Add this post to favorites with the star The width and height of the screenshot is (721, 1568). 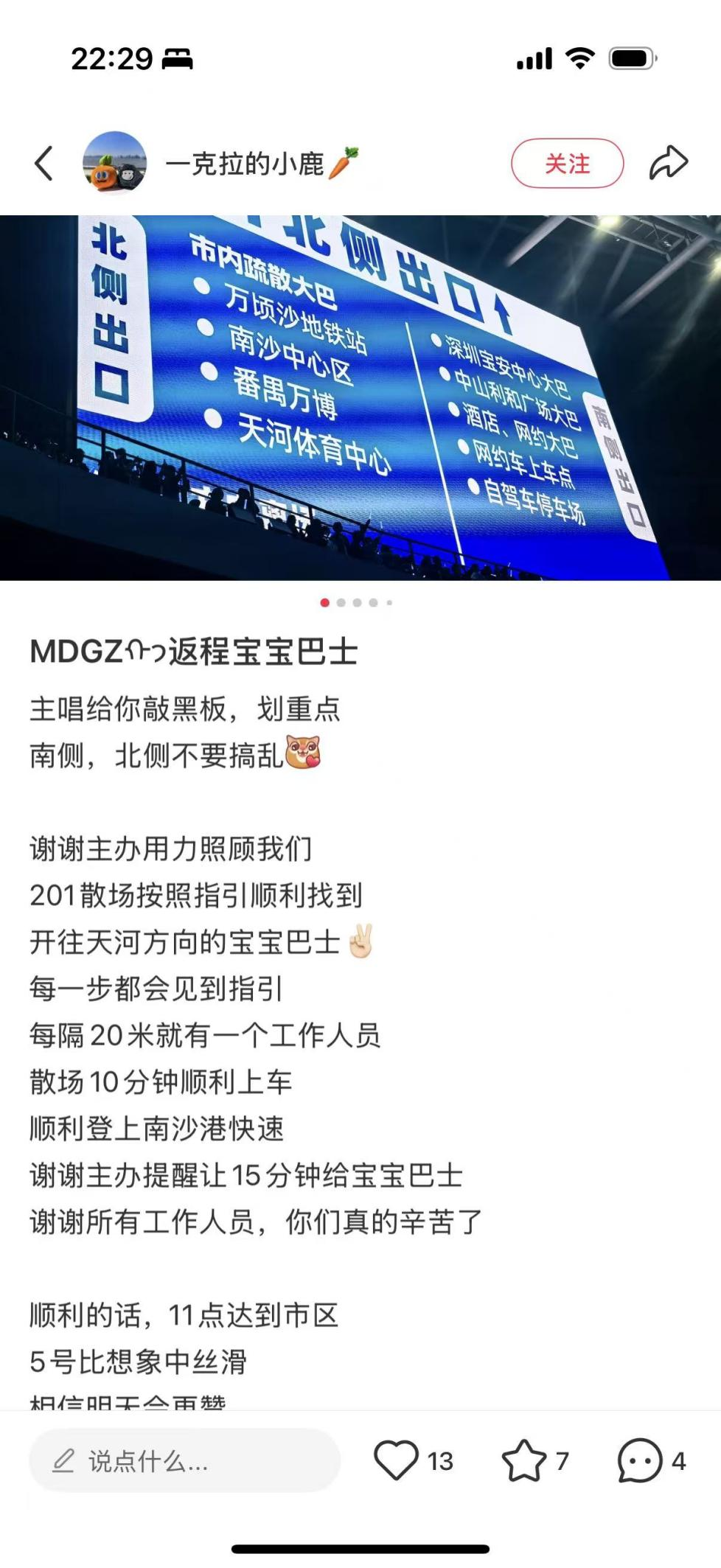click(x=524, y=1460)
